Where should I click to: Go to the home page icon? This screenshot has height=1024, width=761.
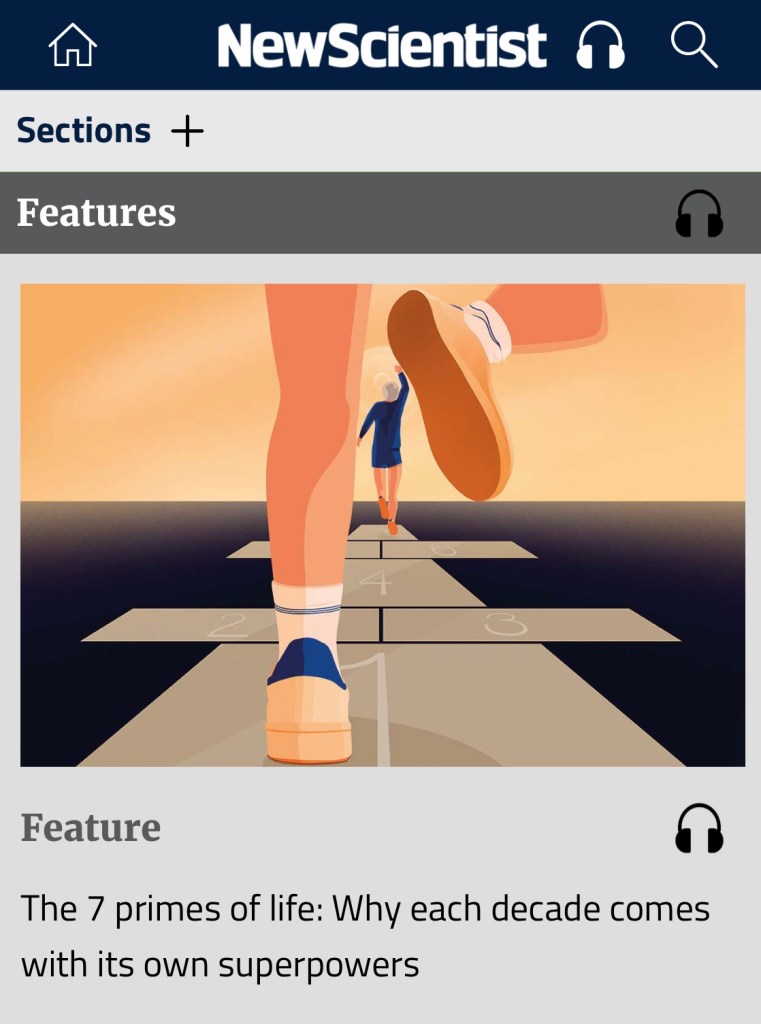point(73,45)
